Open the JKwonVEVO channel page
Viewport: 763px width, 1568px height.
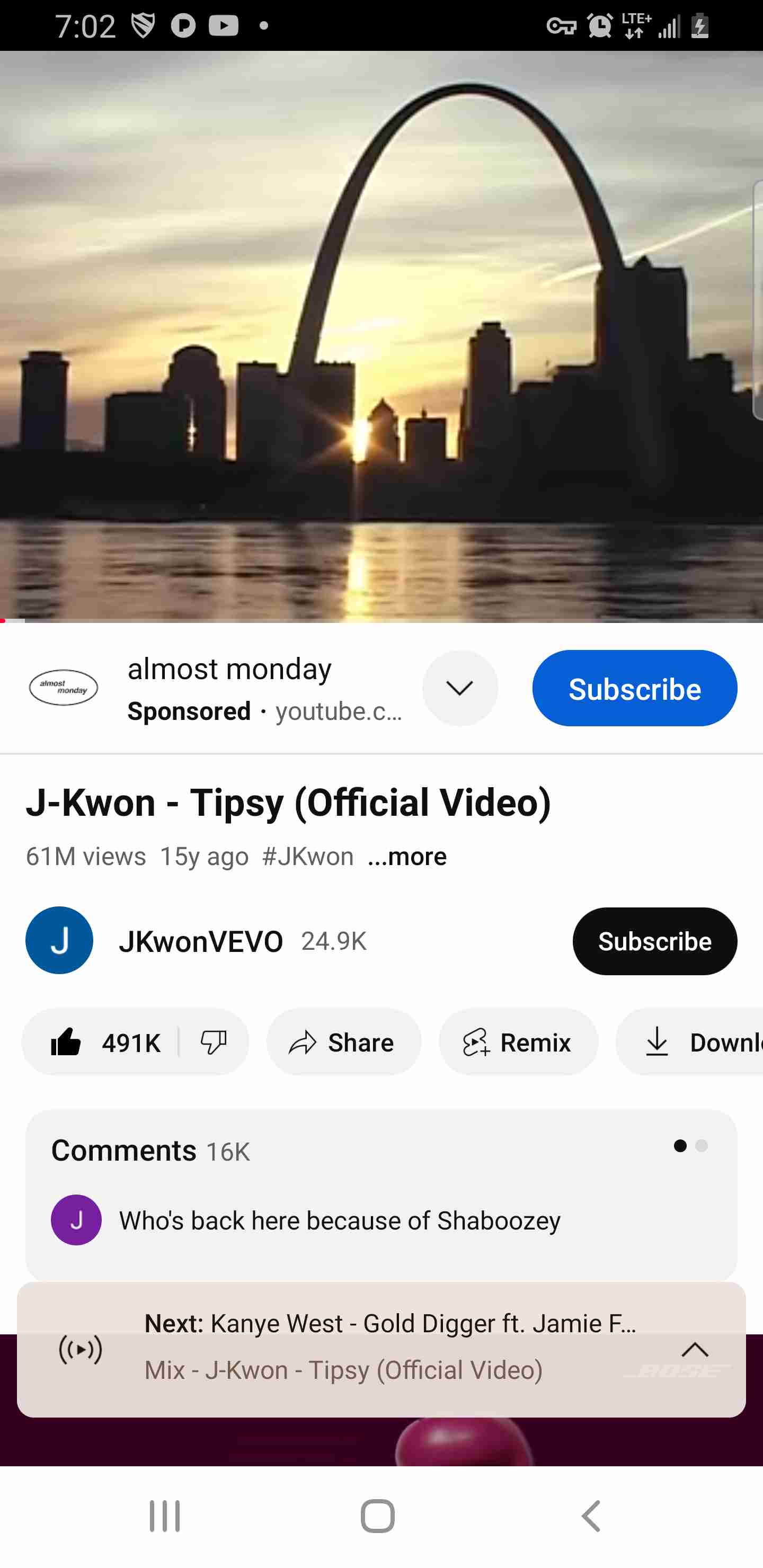201,941
